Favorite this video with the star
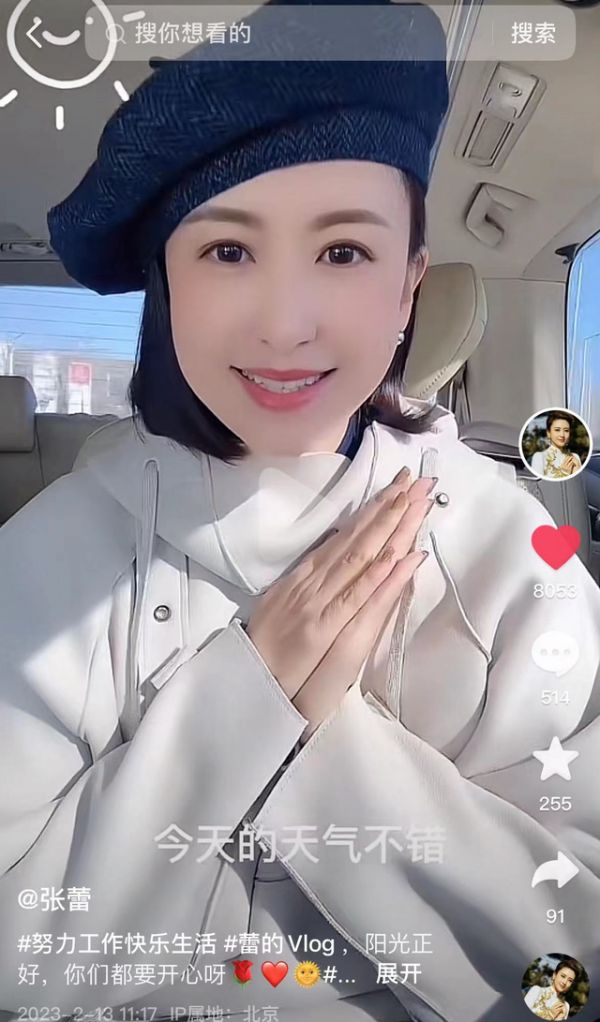This screenshot has width=600, height=1022. coord(555,760)
